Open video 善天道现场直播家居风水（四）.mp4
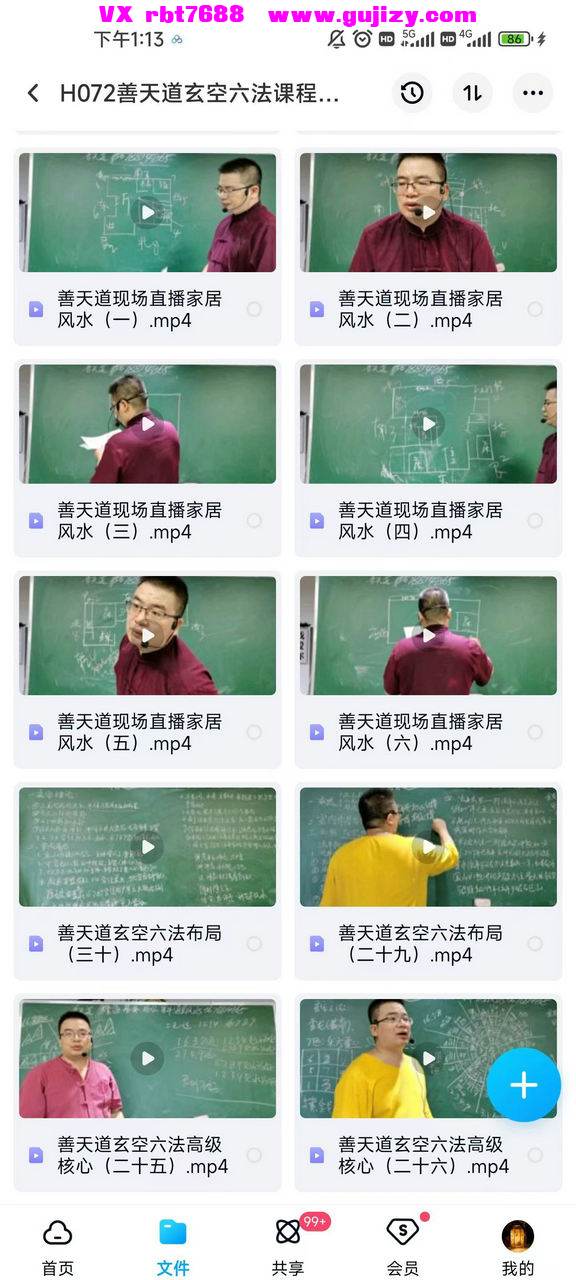The image size is (576, 1280). point(428,424)
